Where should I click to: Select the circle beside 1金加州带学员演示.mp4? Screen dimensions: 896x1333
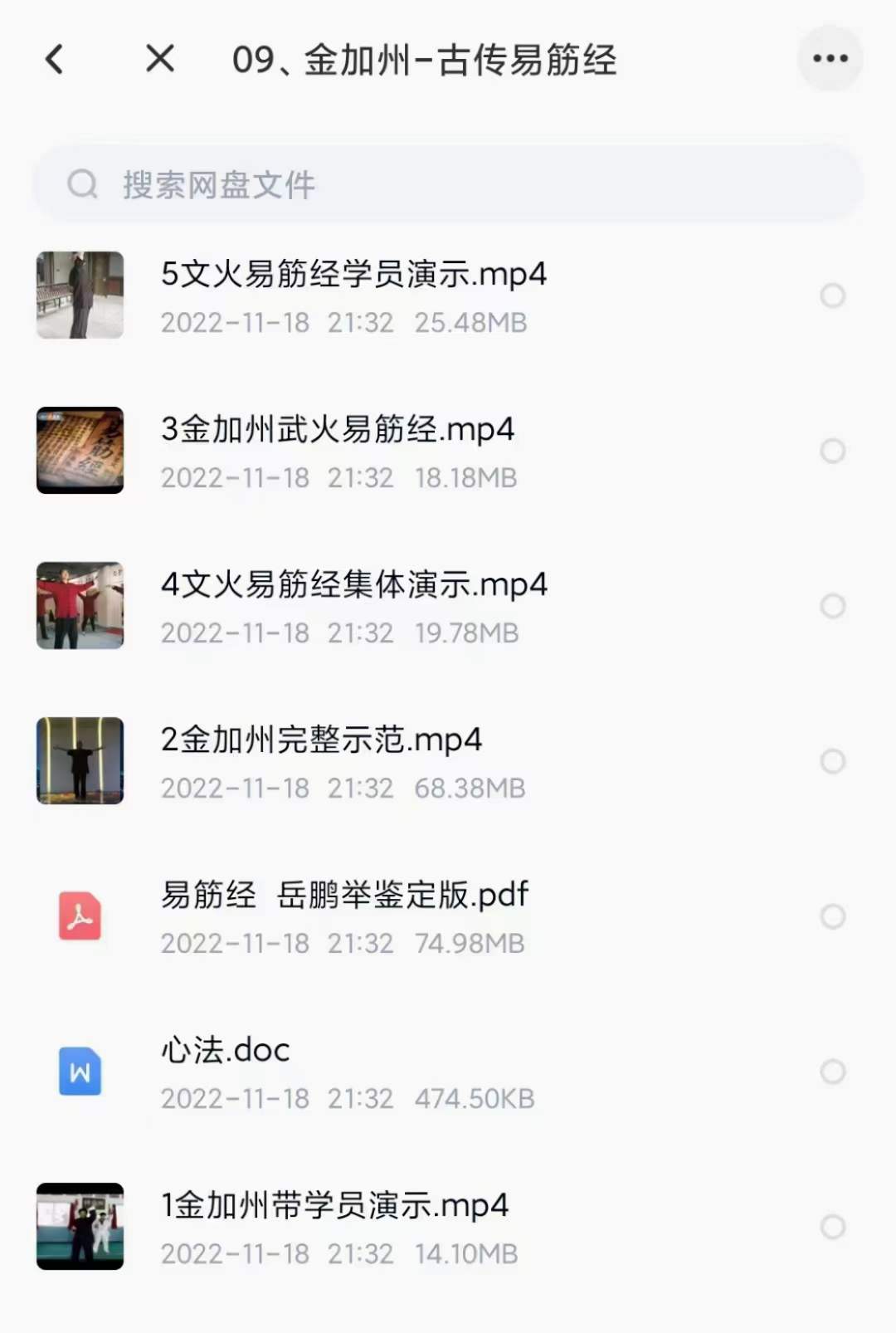[833, 1227]
